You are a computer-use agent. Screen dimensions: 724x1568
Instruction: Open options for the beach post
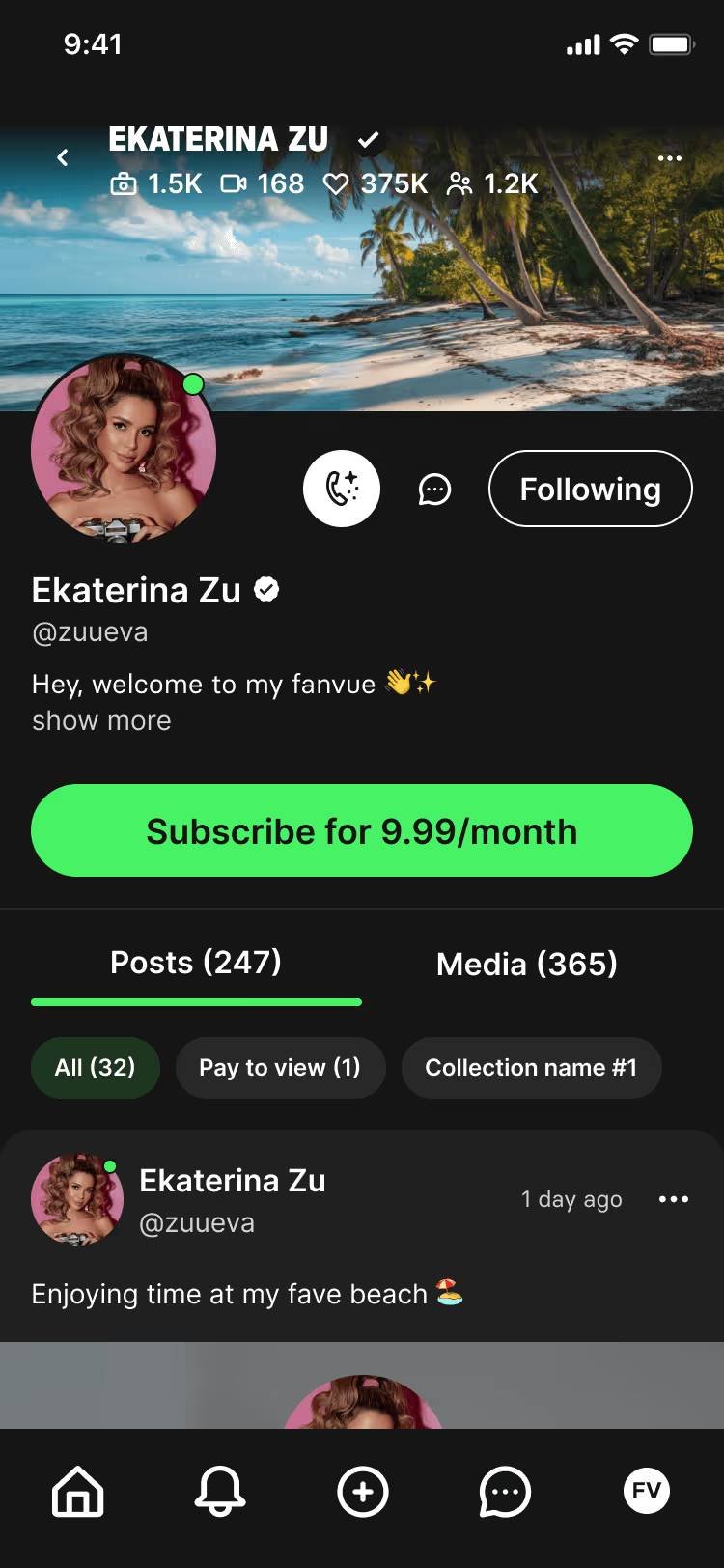[x=673, y=1199]
